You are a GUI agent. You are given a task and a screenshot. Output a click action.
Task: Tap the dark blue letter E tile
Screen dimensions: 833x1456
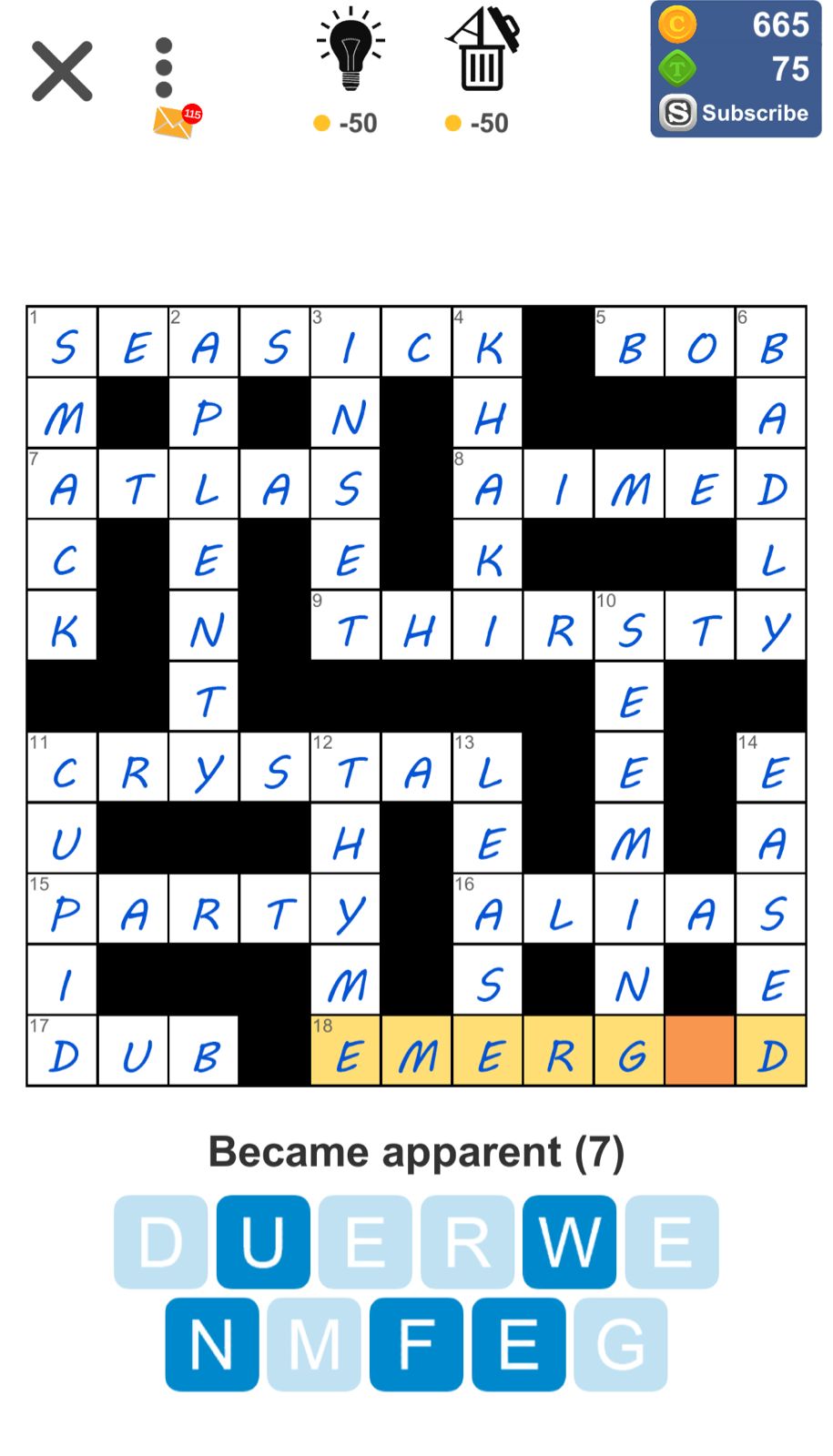519,1344
